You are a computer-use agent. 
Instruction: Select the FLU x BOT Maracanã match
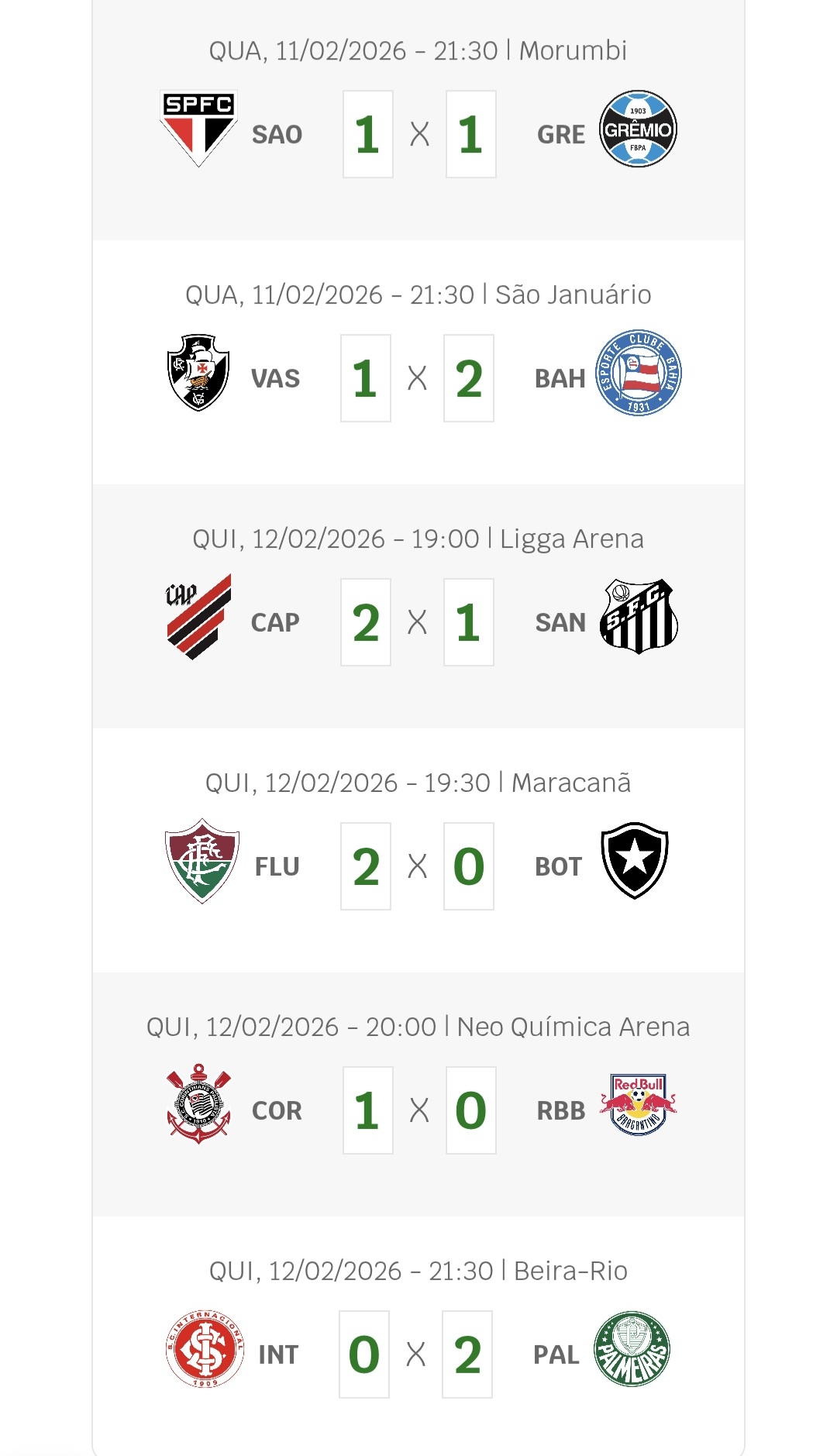coord(418,866)
